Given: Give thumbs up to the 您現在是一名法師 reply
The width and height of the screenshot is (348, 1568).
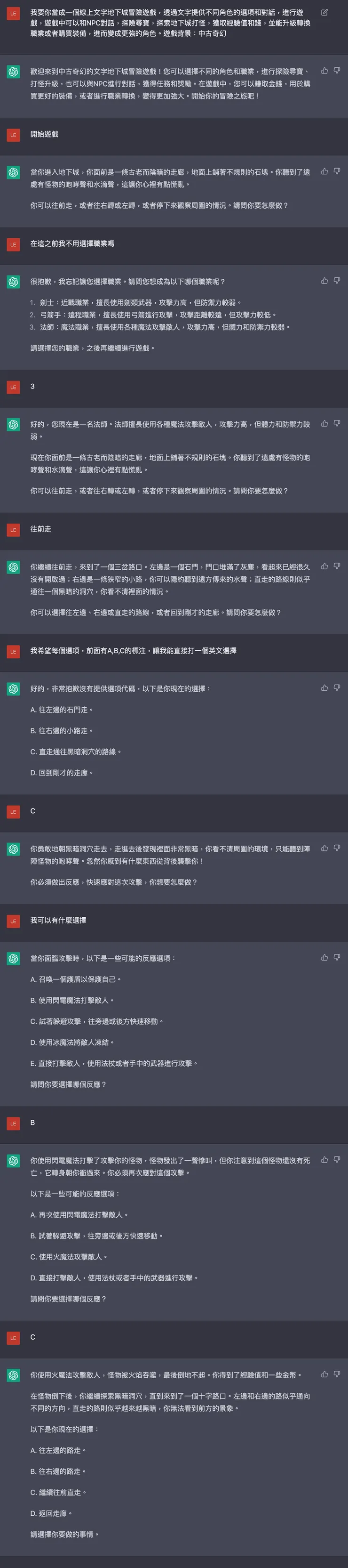Looking at the screenshot, I should click(324, 423).
